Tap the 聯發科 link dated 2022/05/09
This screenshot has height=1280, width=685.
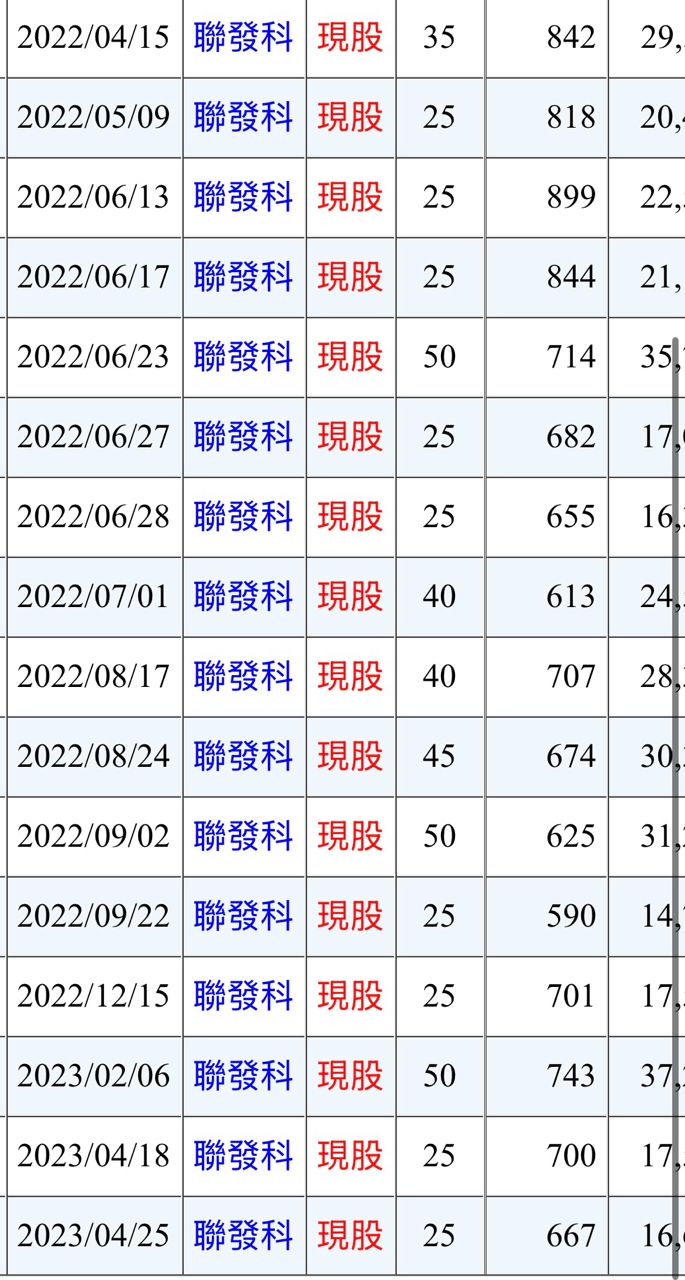pos(243,117)
